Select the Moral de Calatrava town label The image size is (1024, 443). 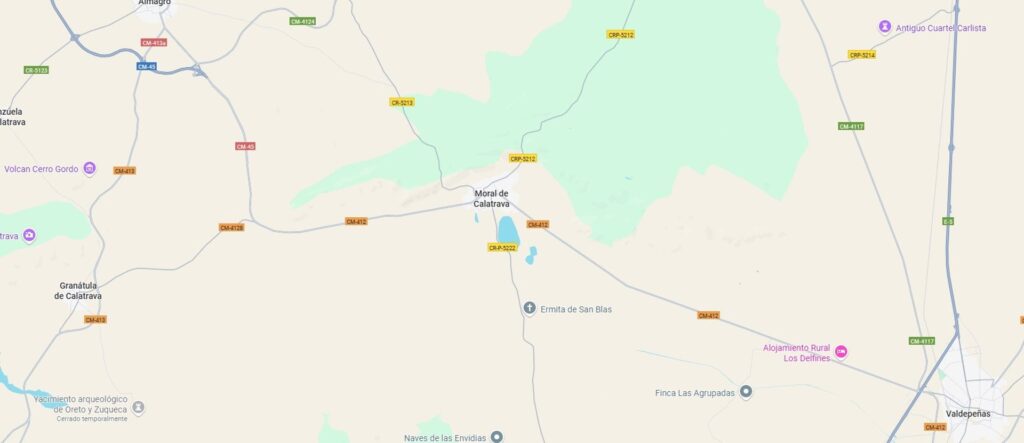pos(491,198)
